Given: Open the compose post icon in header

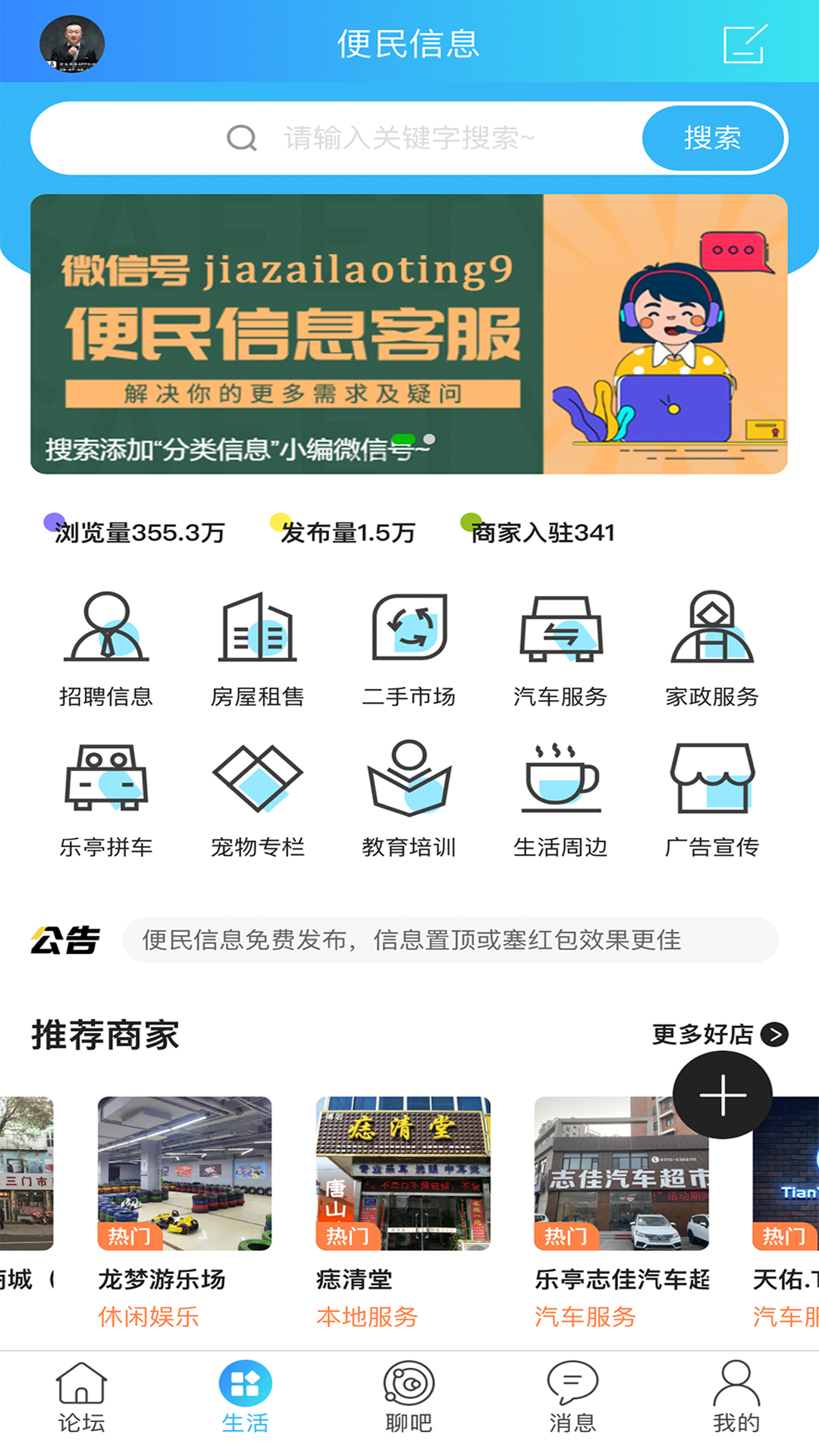Looking at the screenshot, I should [x=744, y=44].
